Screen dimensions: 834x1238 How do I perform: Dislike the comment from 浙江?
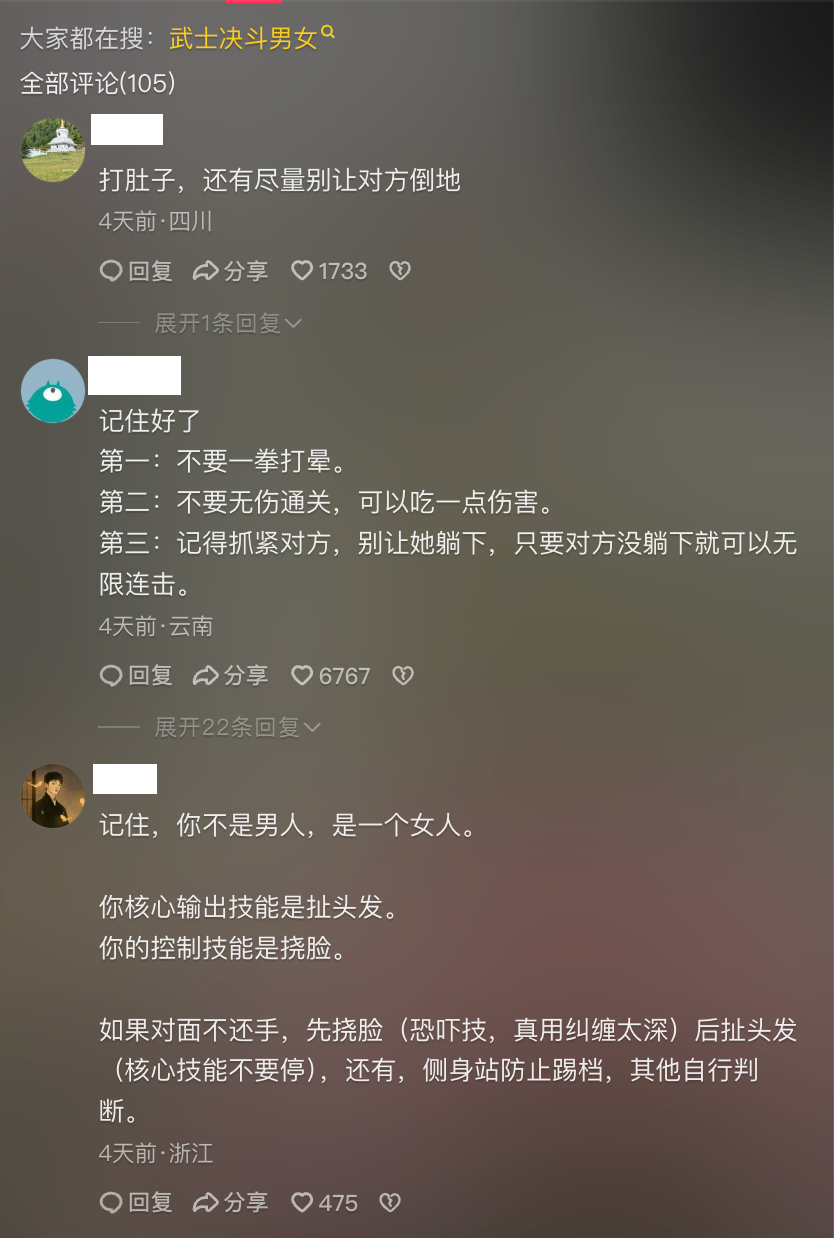click(x=390, y=1202)
